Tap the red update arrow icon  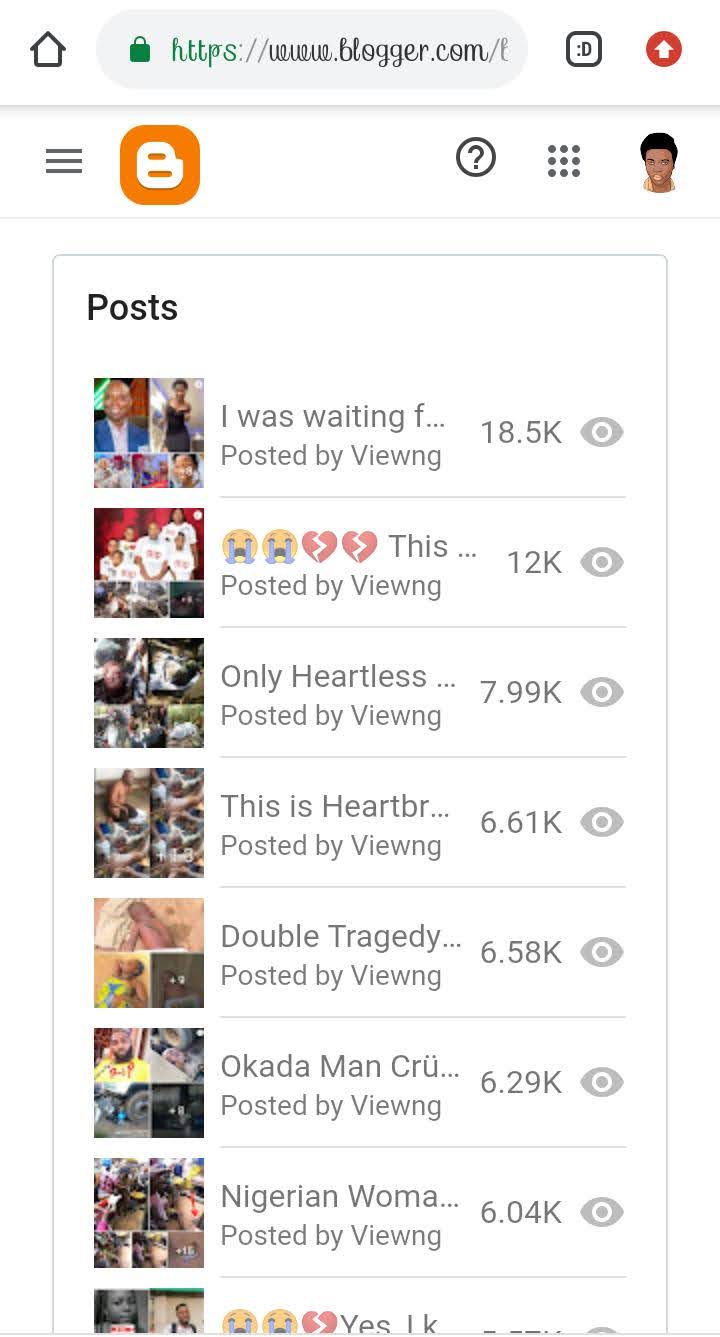coord(663,50)
